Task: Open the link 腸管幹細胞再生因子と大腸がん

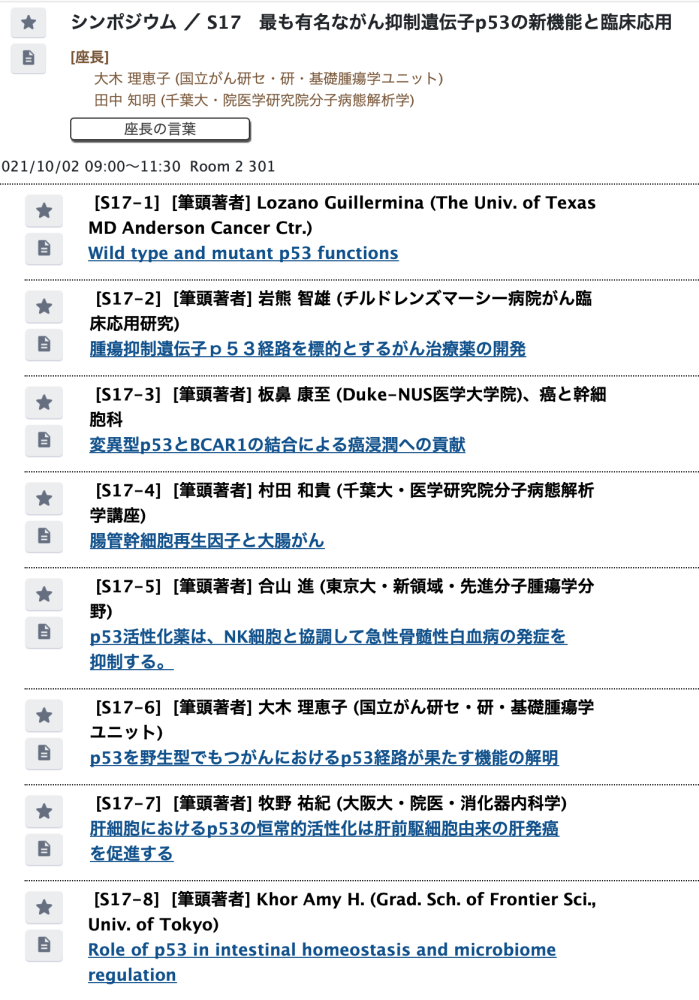Action: pyautogui.click(x=206, y=541)
